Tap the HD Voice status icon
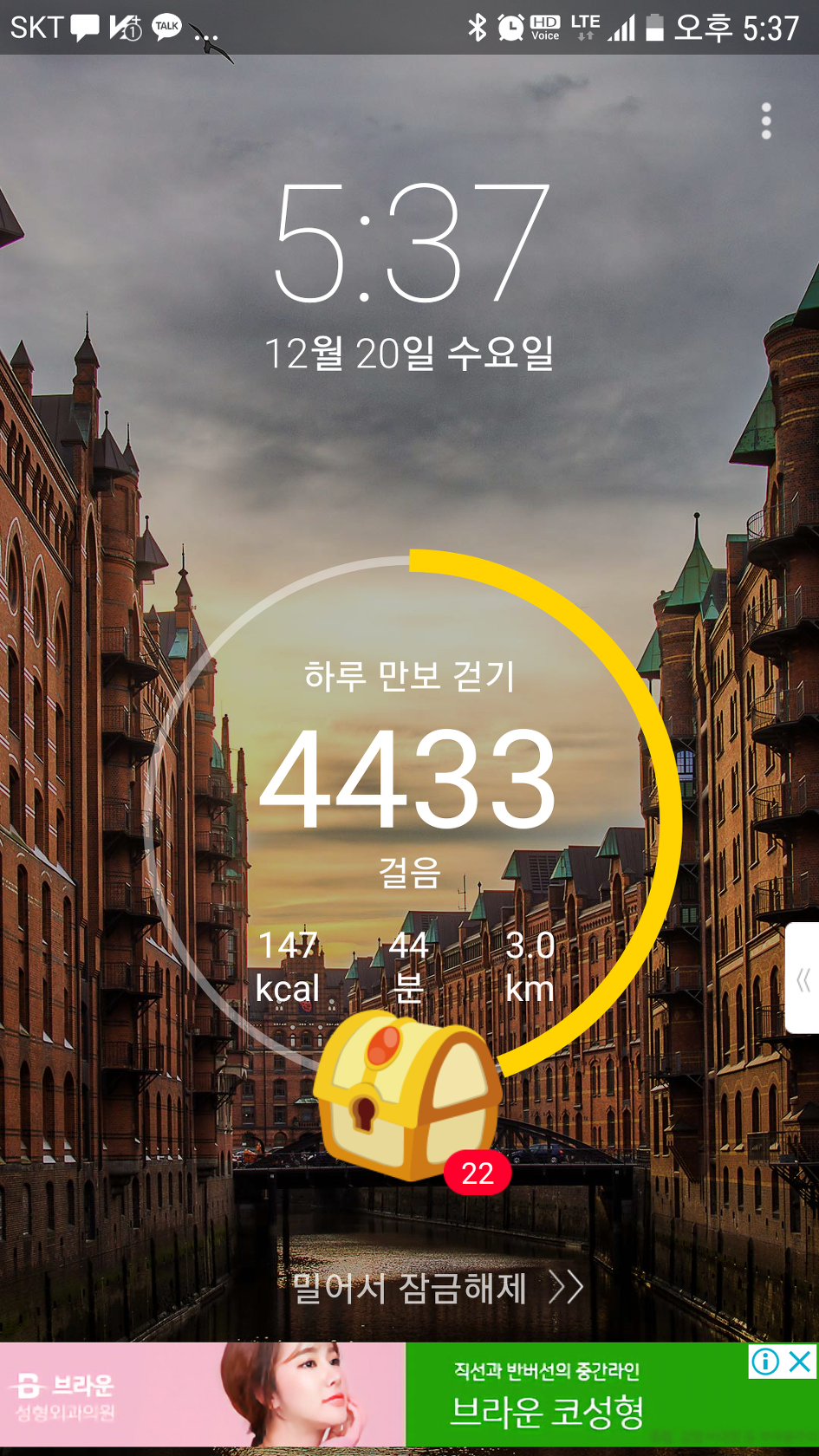This screenshot has height=1456, width=819. 547,26
